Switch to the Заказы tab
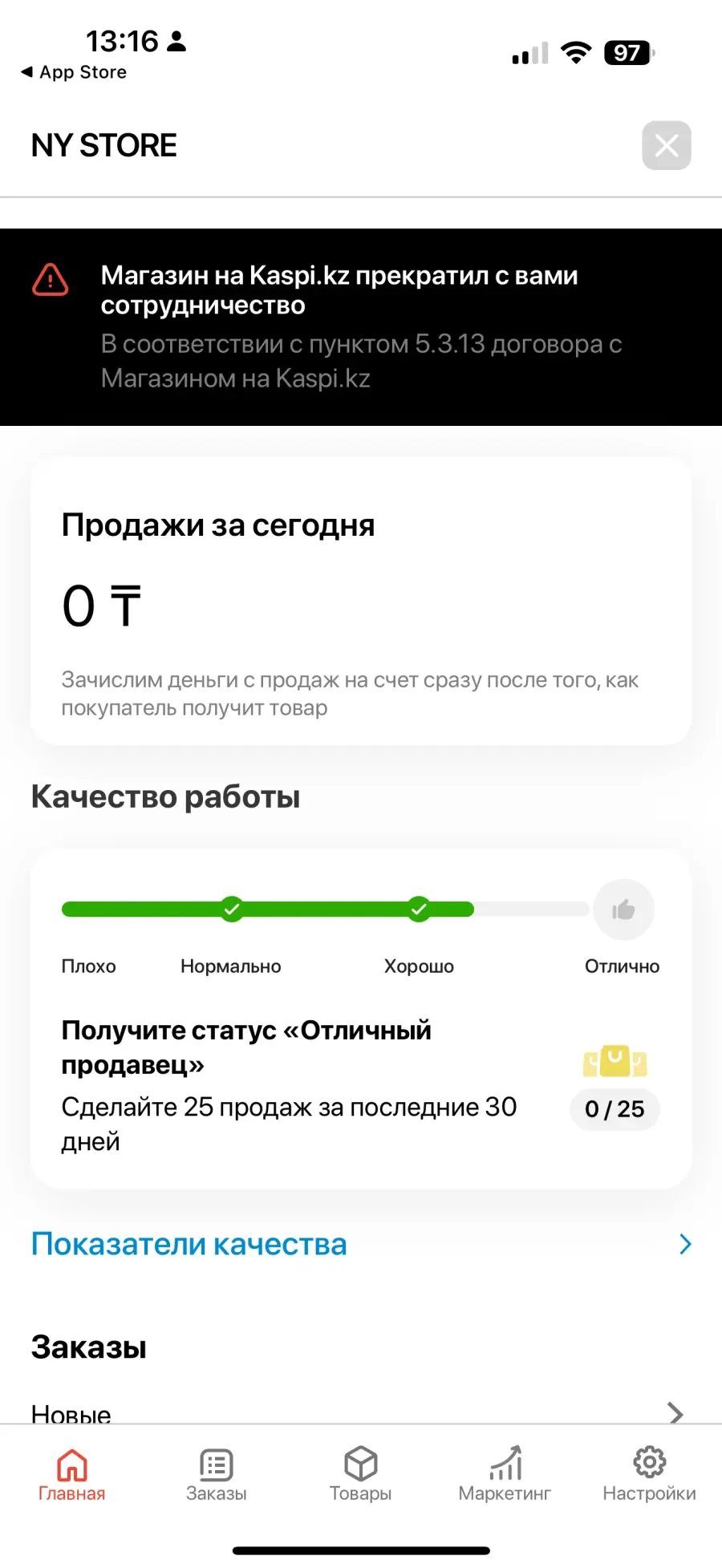The height and width of the screenshot is (1568, 722). click(x=217, y=1474)
